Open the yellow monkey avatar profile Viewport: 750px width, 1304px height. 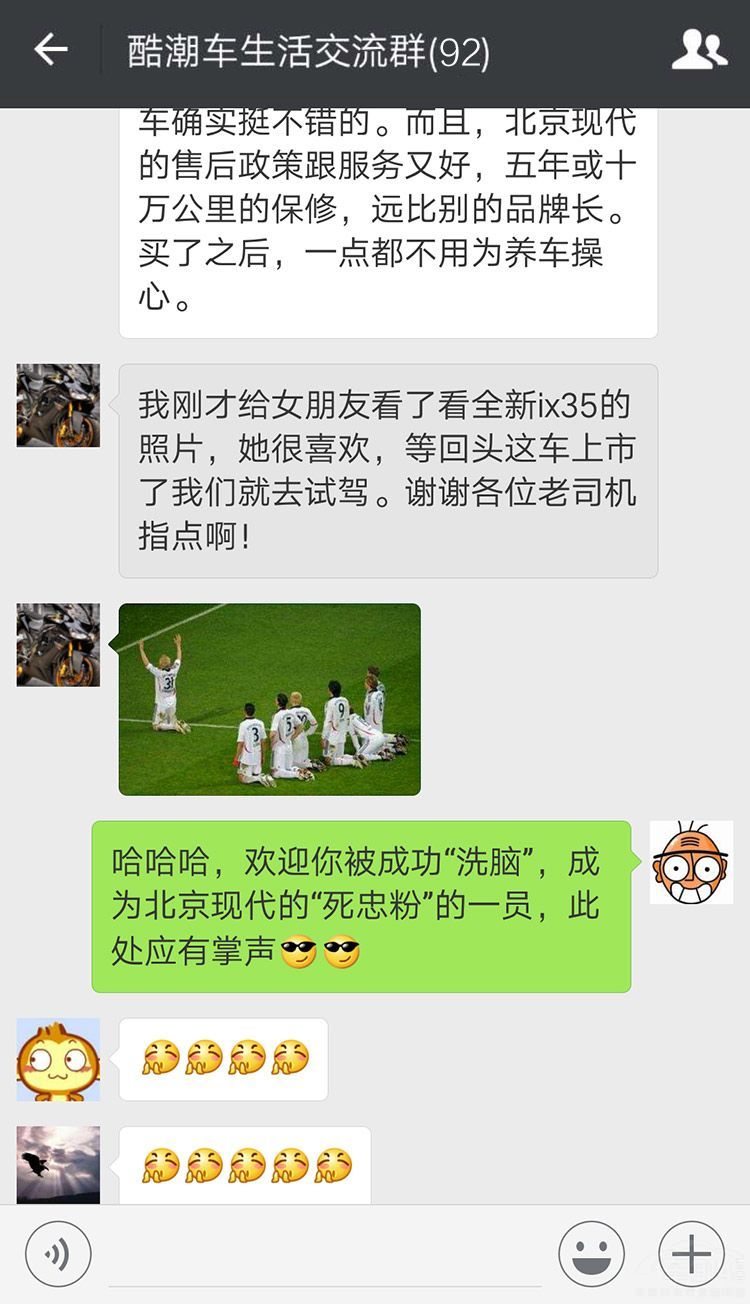58,1059
